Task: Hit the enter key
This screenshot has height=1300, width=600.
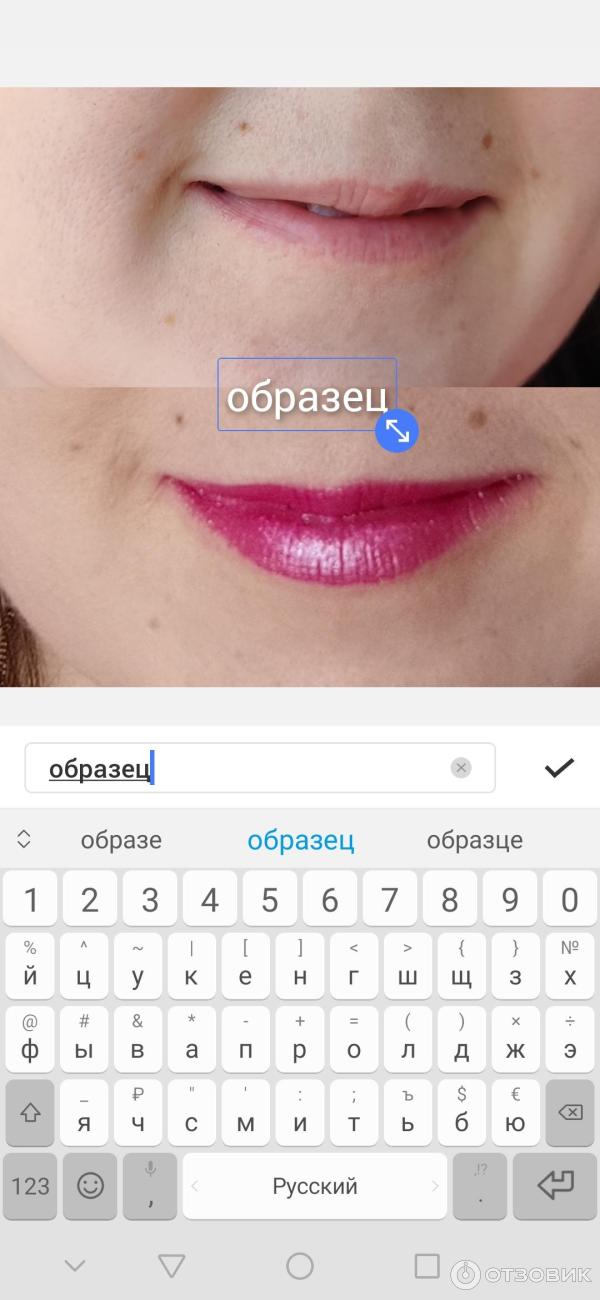Action: (555, 1186)
